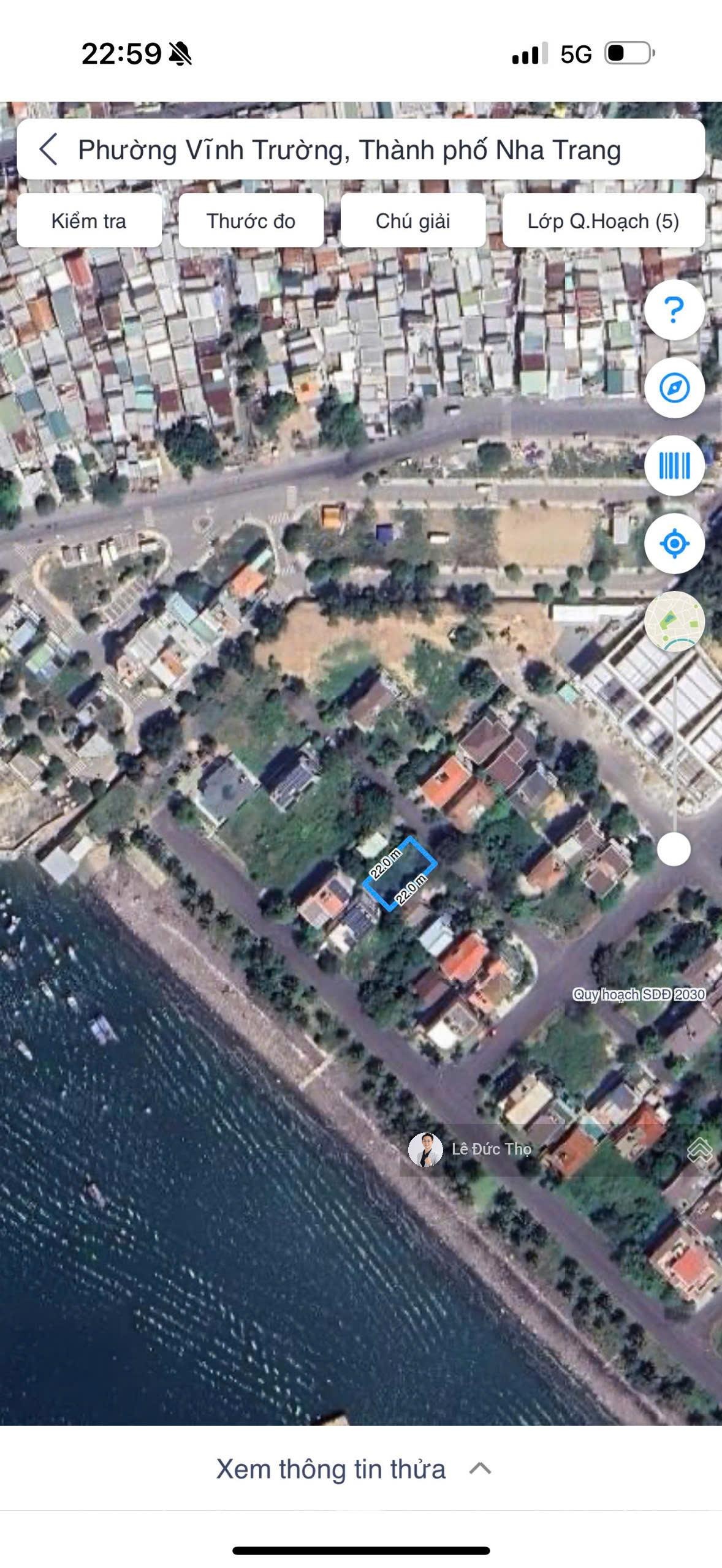The width and height of the screenshot is (722, 1568).
Task: Tap the Kiểm tra button
Action: tap(89, 221)
